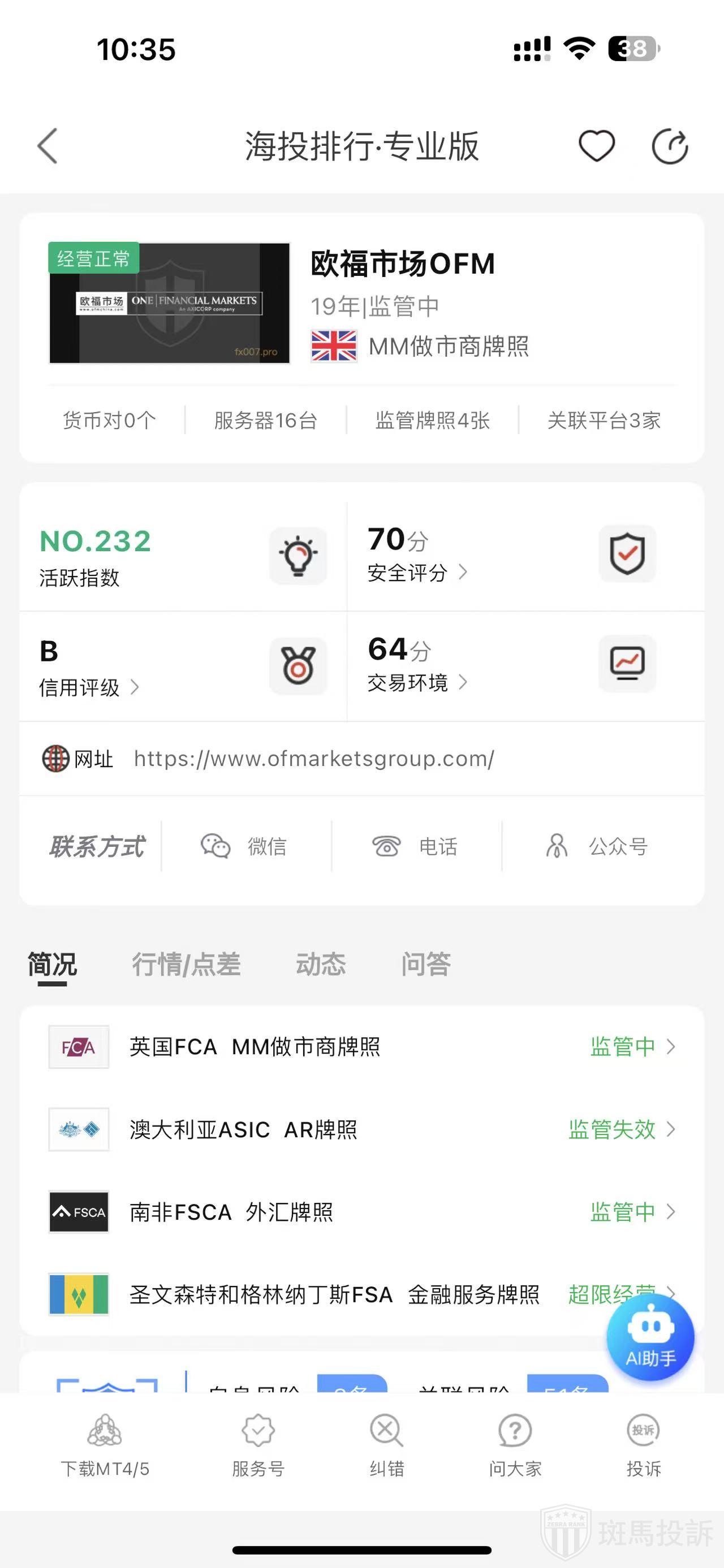Open 投诉 to file a complaint
The width and height of the screenshot is (724, 1568).
(643, 1446)
